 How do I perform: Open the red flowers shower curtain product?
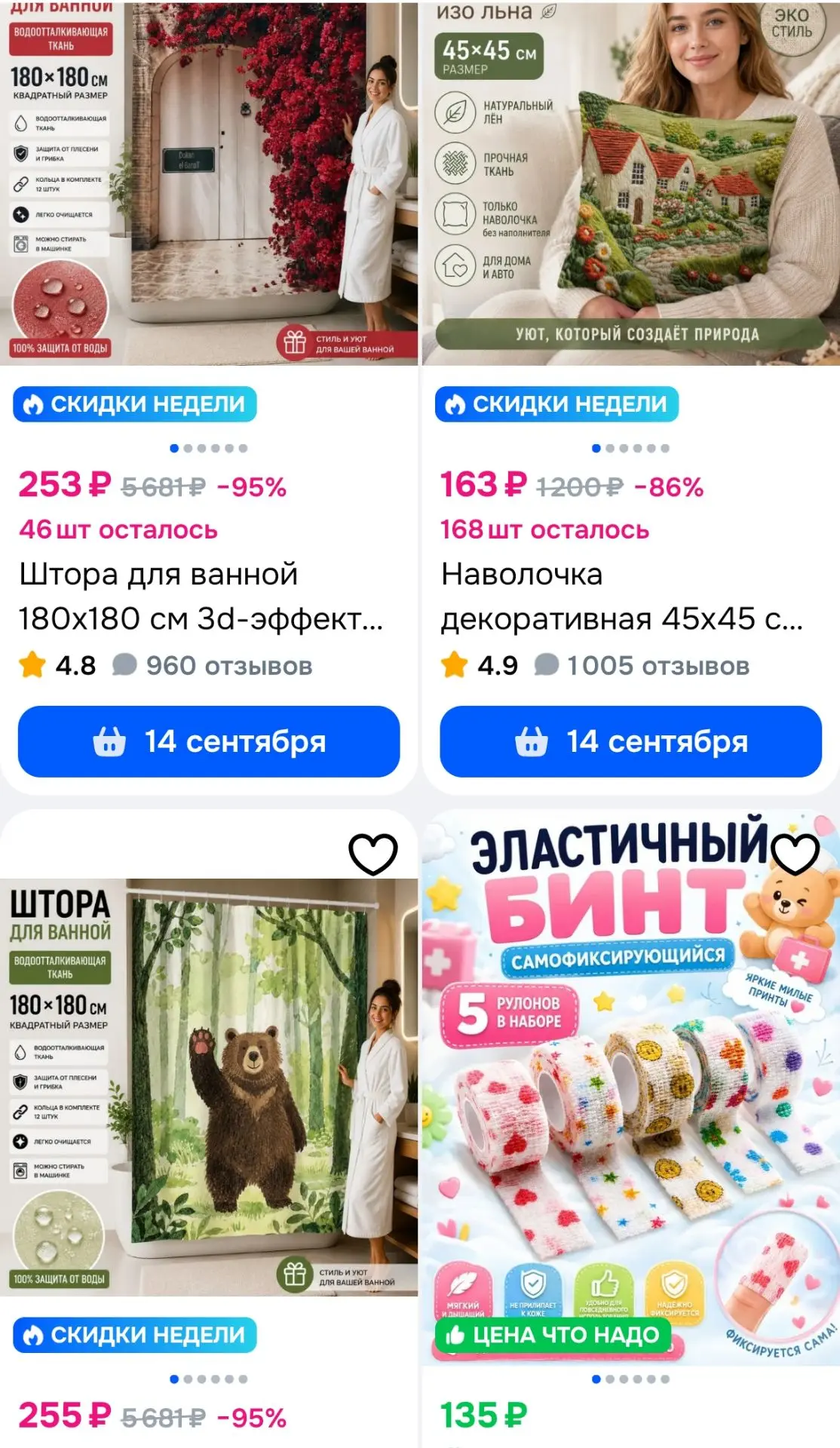[209, 183]
